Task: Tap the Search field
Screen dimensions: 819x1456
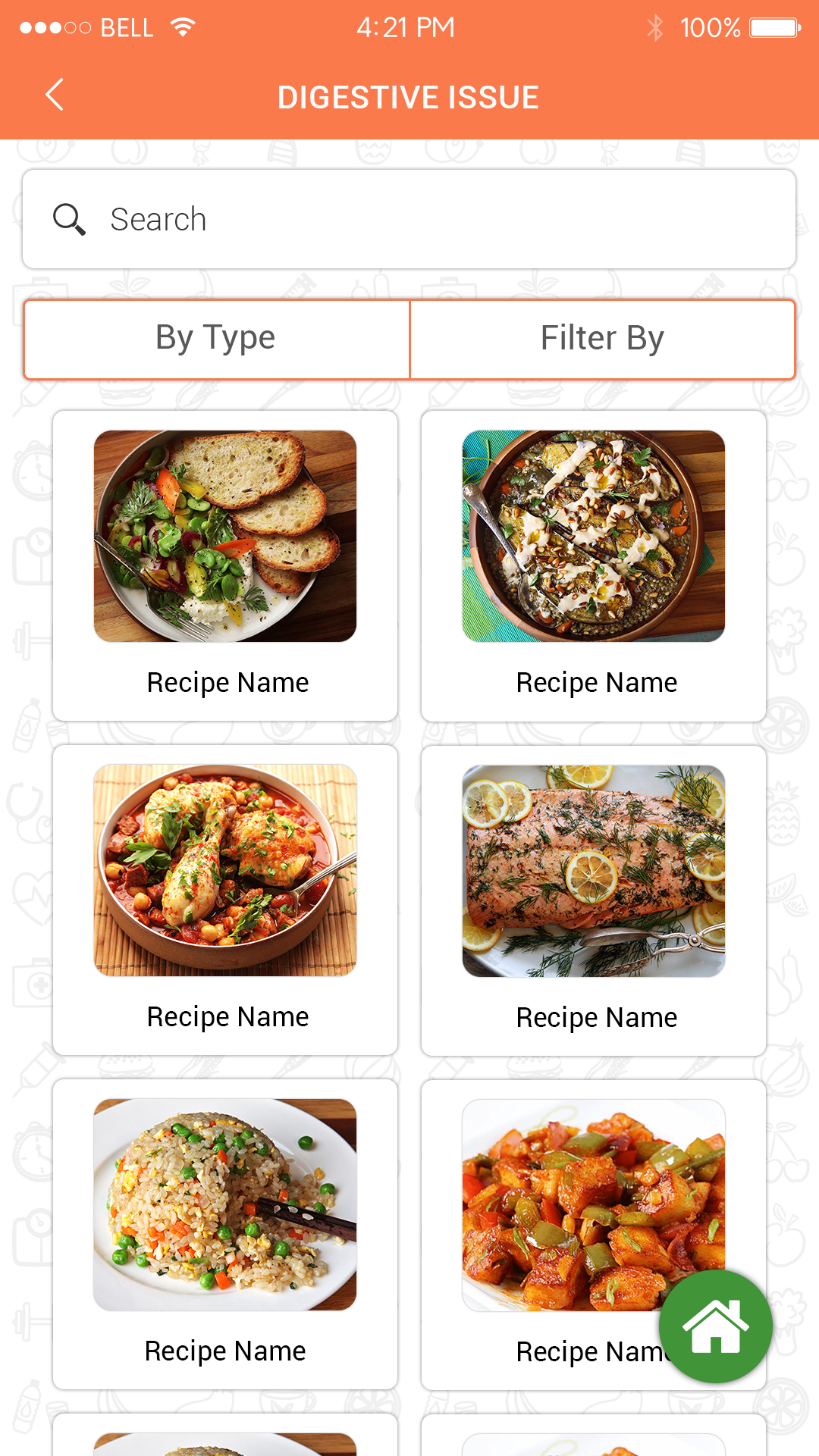Action: coord(409,219)
